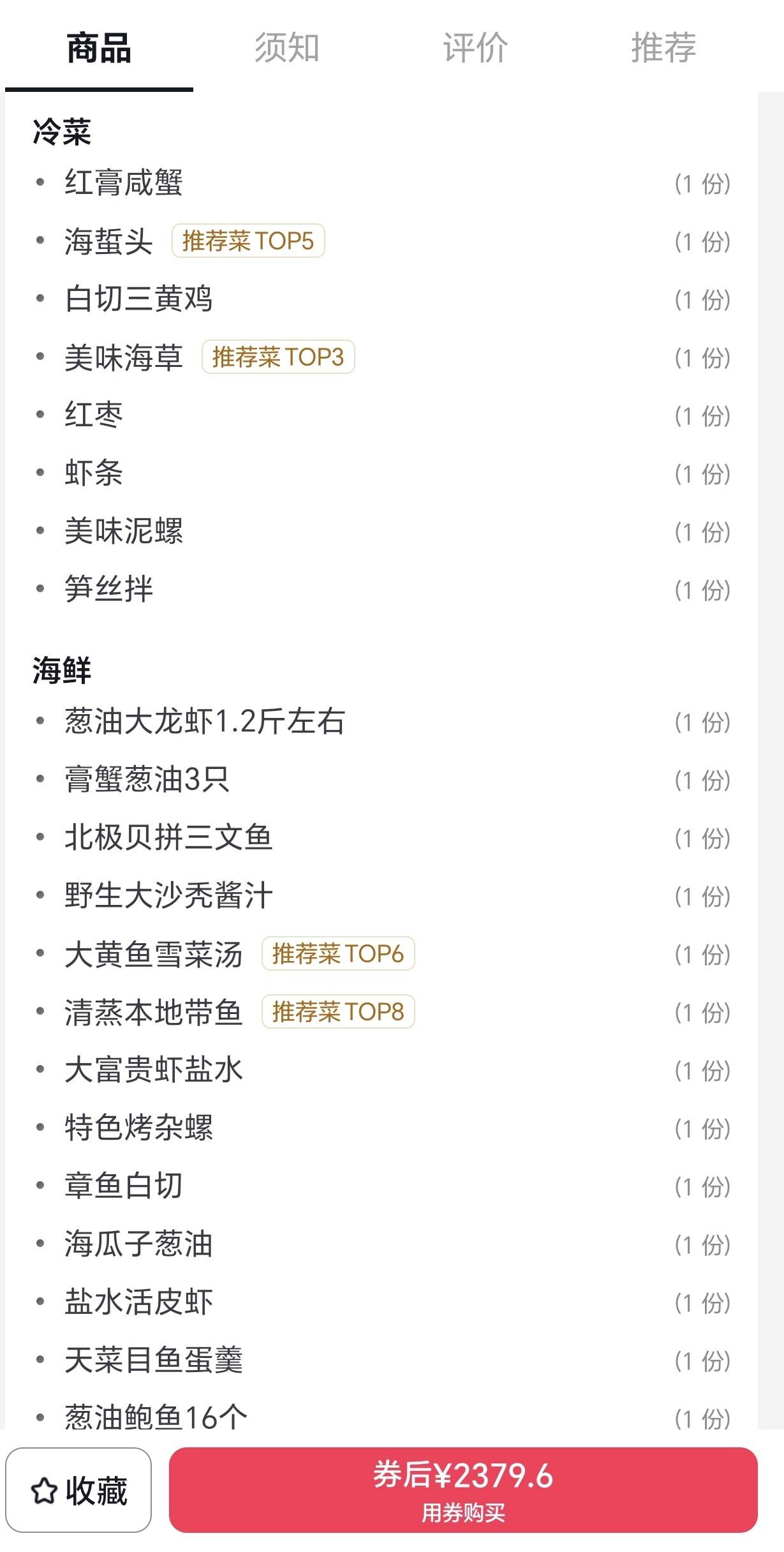The height and width of the screenshot is (1552, 784).
Task: Go to the 推荐 tab
Action: coord(663,48)
